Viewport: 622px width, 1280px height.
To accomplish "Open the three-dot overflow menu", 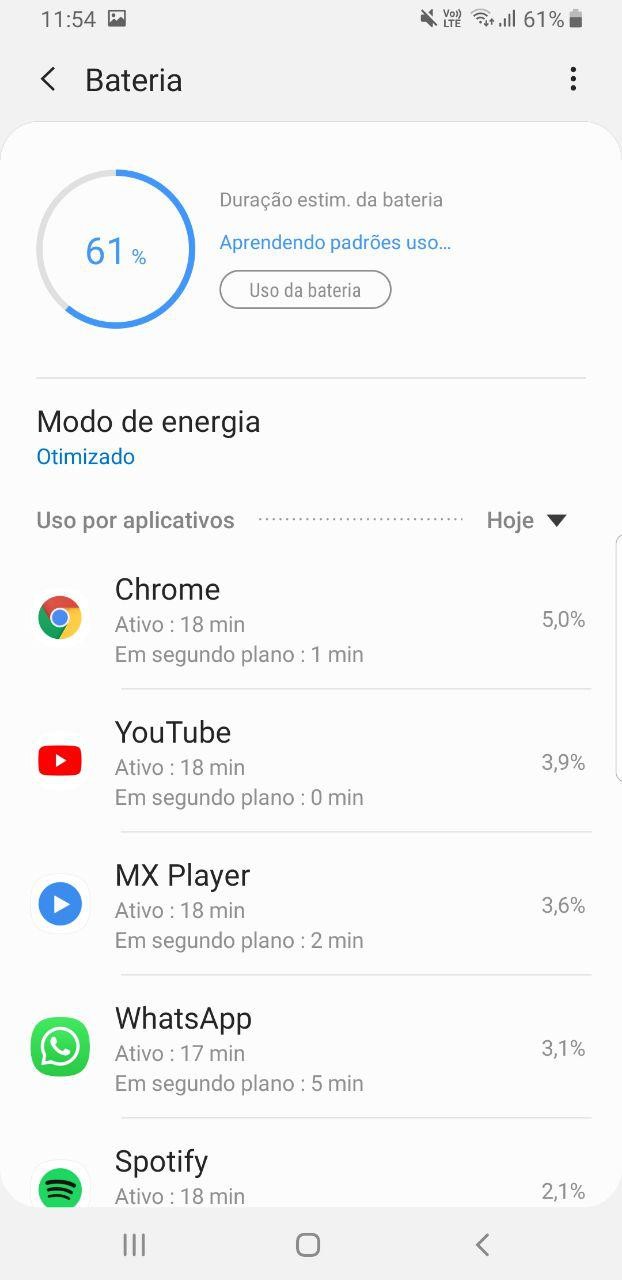I will [572, 80].
